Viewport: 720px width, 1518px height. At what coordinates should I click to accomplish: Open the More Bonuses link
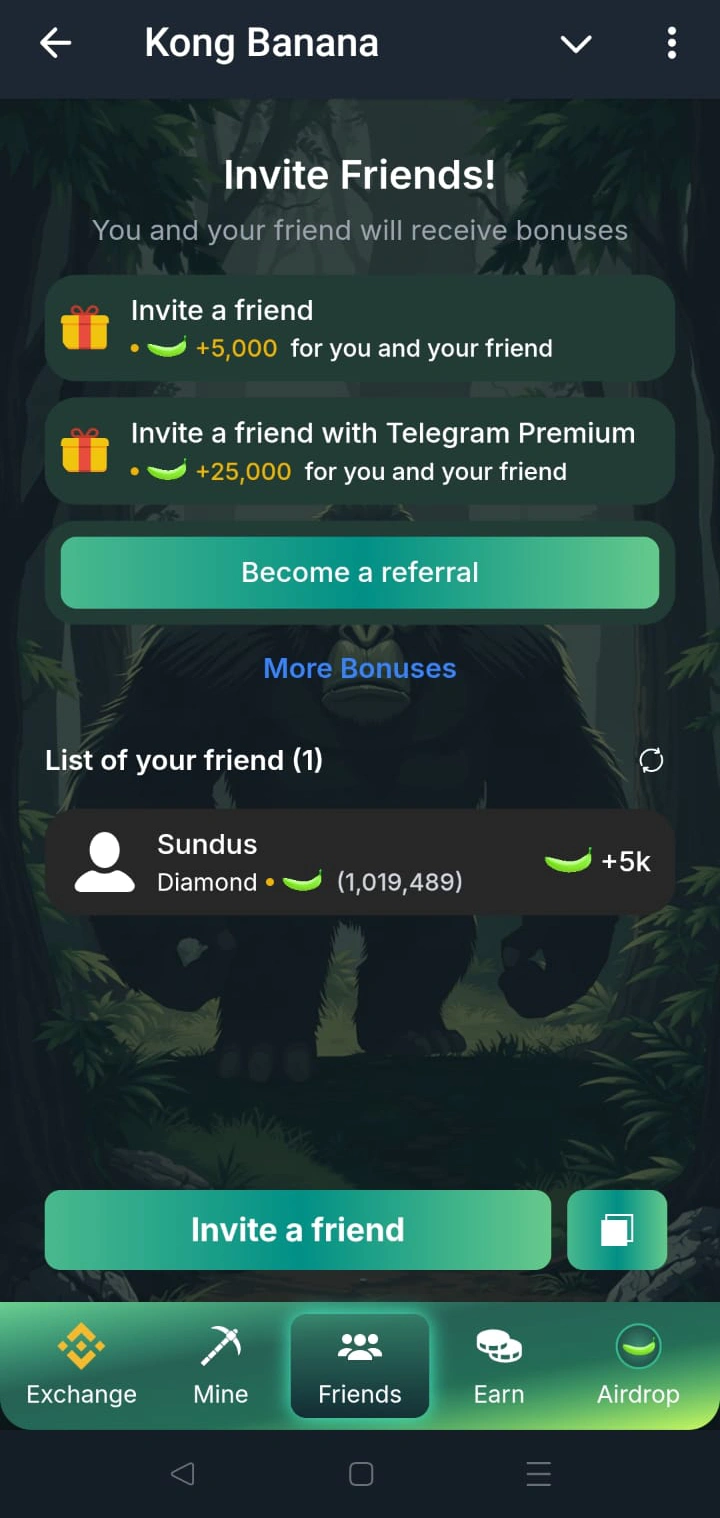point(360,668)
